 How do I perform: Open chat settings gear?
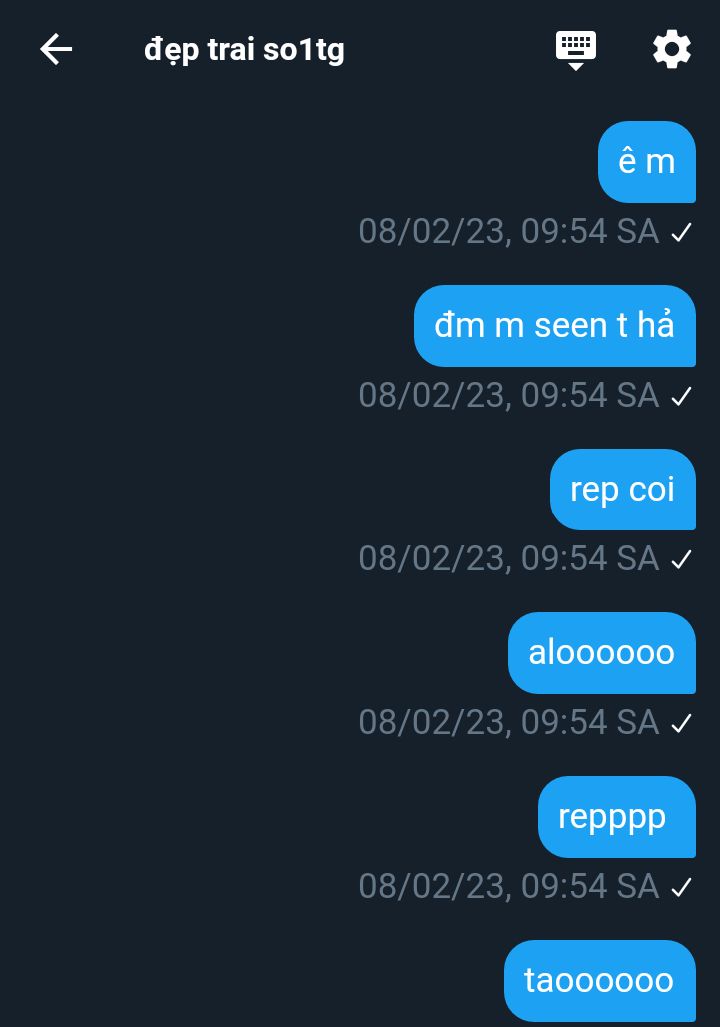(x=671, y=49)
